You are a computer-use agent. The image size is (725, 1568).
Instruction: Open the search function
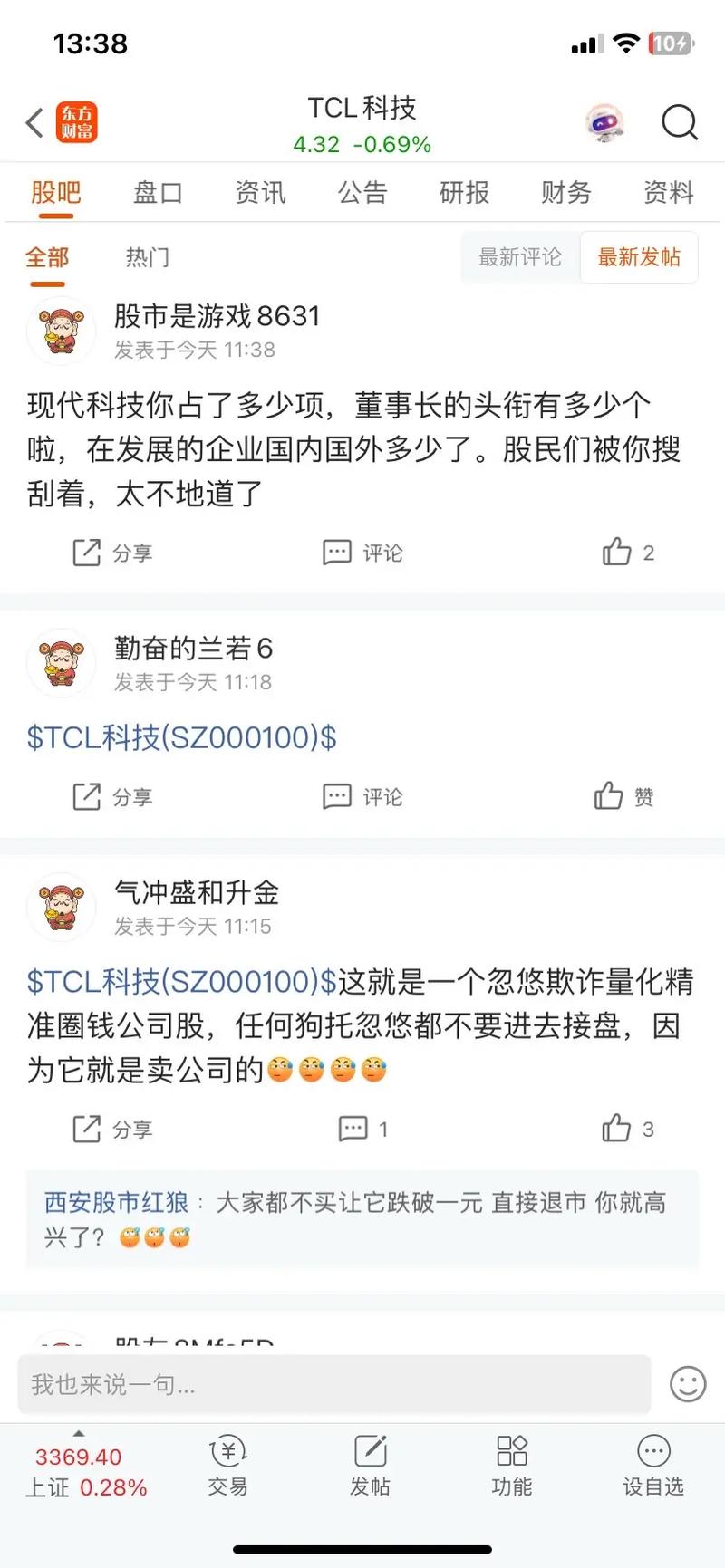(x=679, y=123)
